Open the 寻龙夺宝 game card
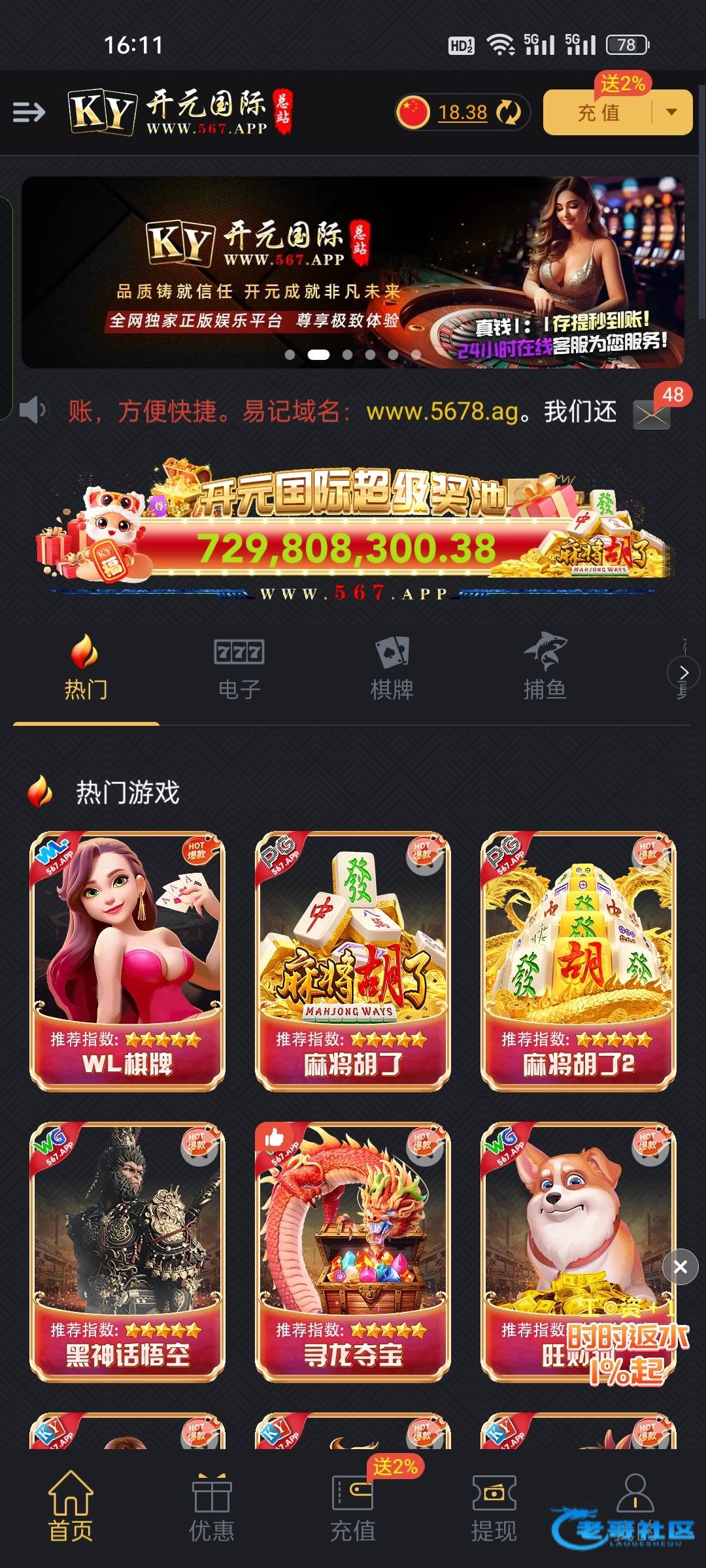The width and height of the screenshot is (706, 1568). [x=353, y=1251]
